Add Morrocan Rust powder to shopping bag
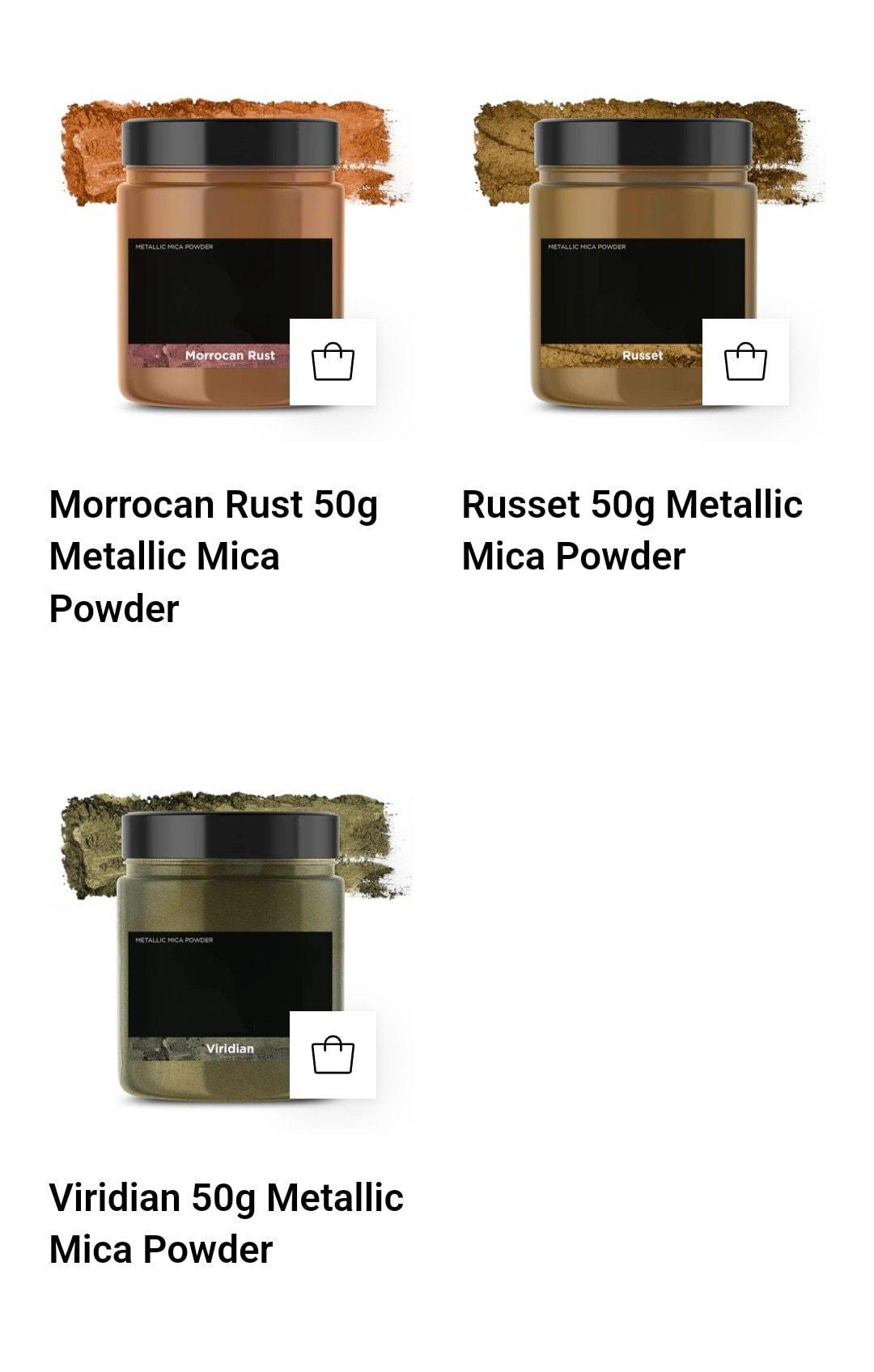Screen dimensions: 874x1372 click(333, 362)
